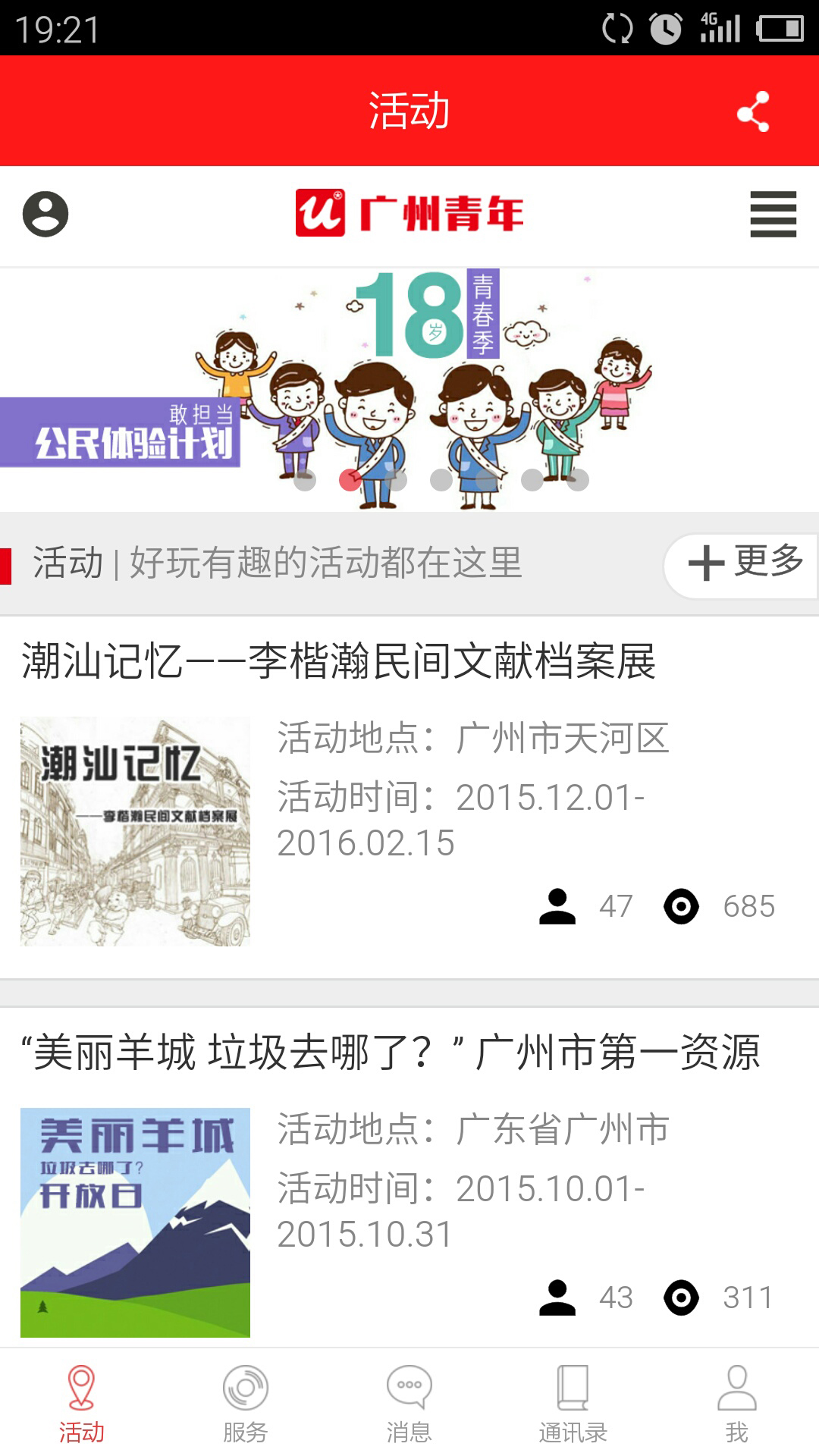Switch to the 服务 tab
Viewport: 819px width, 1456px height.
coord(245,1404)
